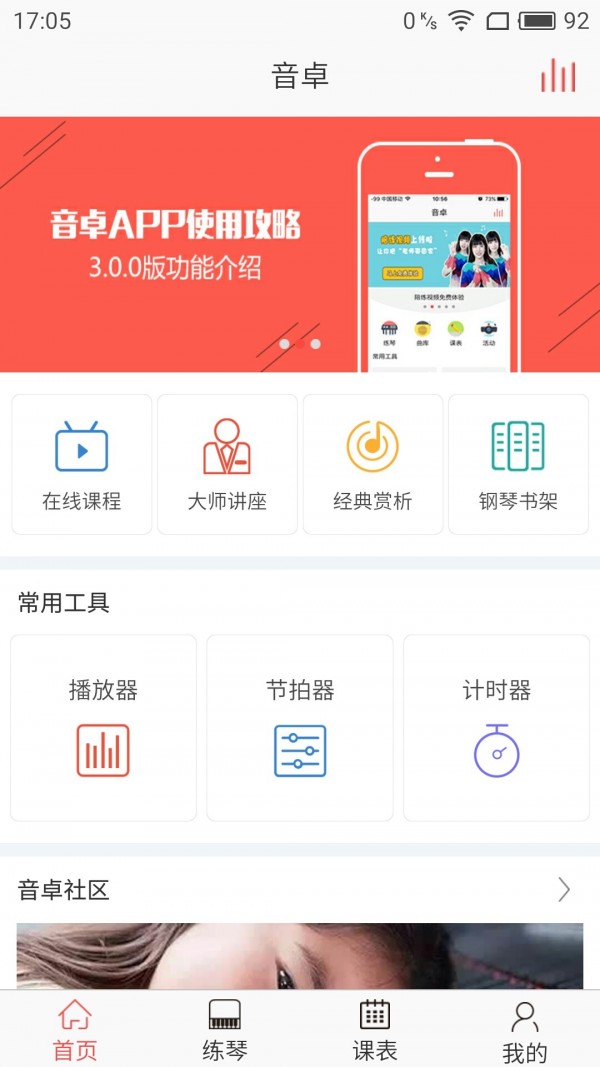Launch the 节拍器 metronome tool

tap(300, 728)
